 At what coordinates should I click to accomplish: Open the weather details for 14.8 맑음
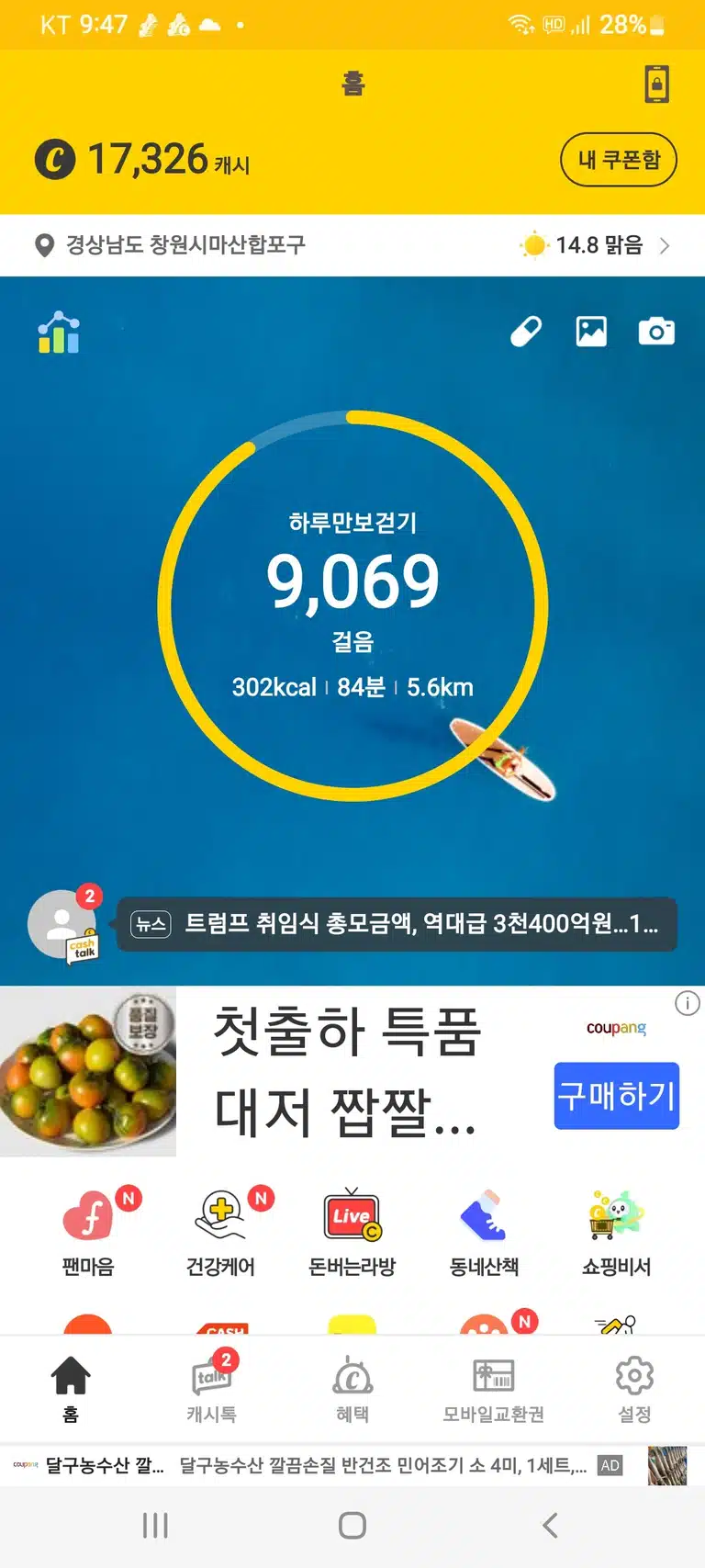(x=595, y=245)
